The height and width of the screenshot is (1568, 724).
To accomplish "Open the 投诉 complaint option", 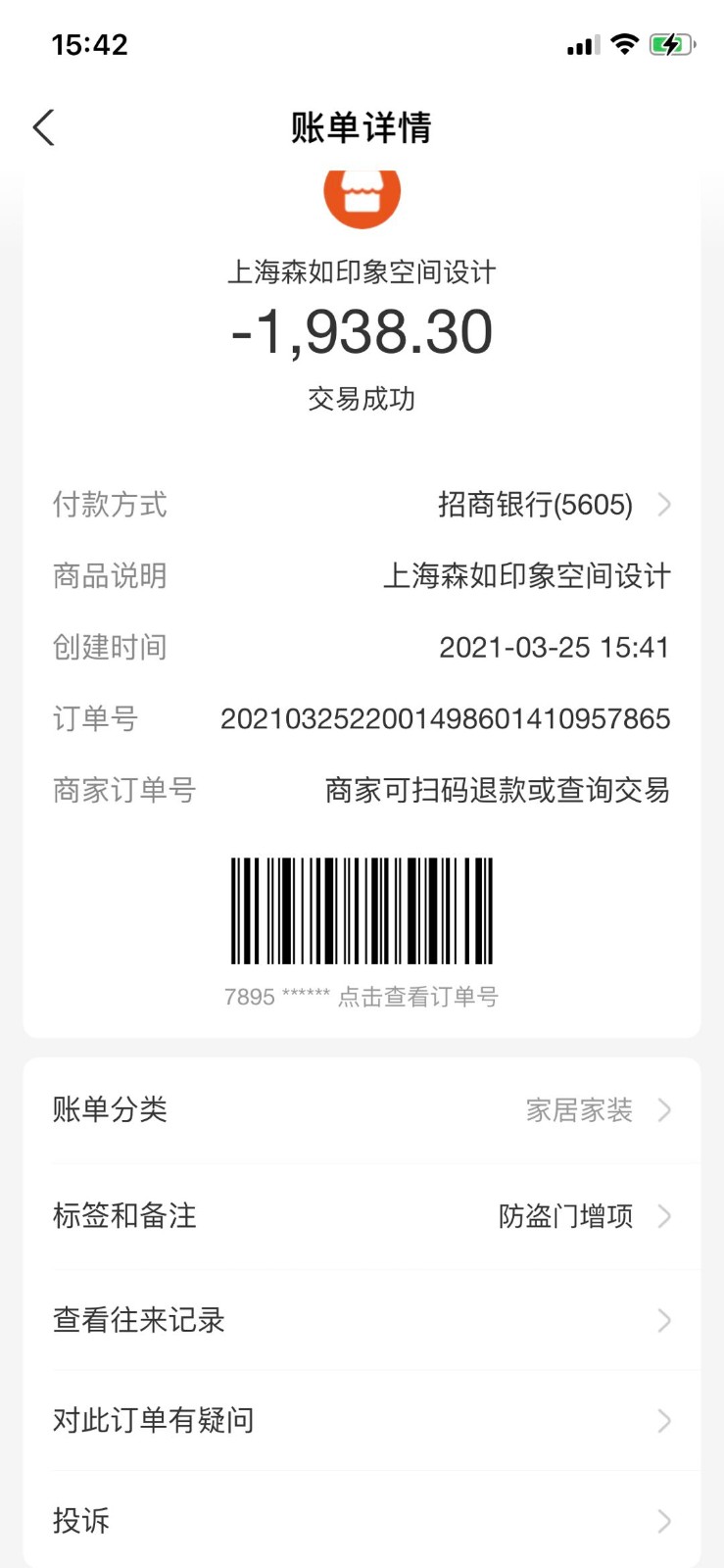I will pos(362,1520).
